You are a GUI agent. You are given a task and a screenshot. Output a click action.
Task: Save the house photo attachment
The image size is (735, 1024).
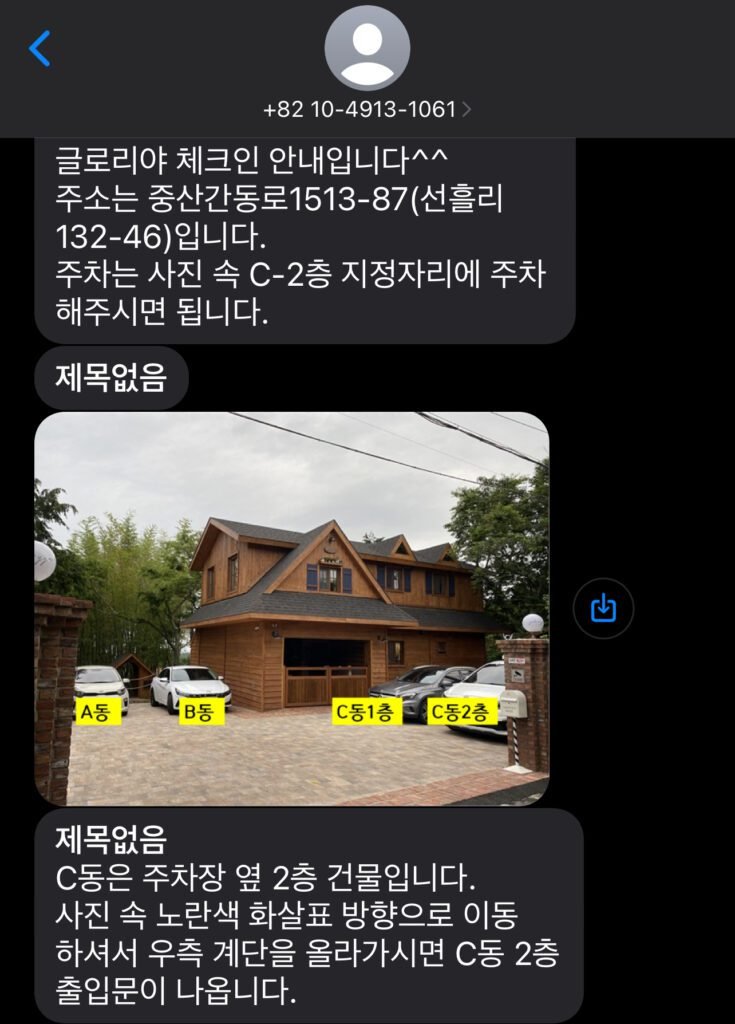click(603, 608)
